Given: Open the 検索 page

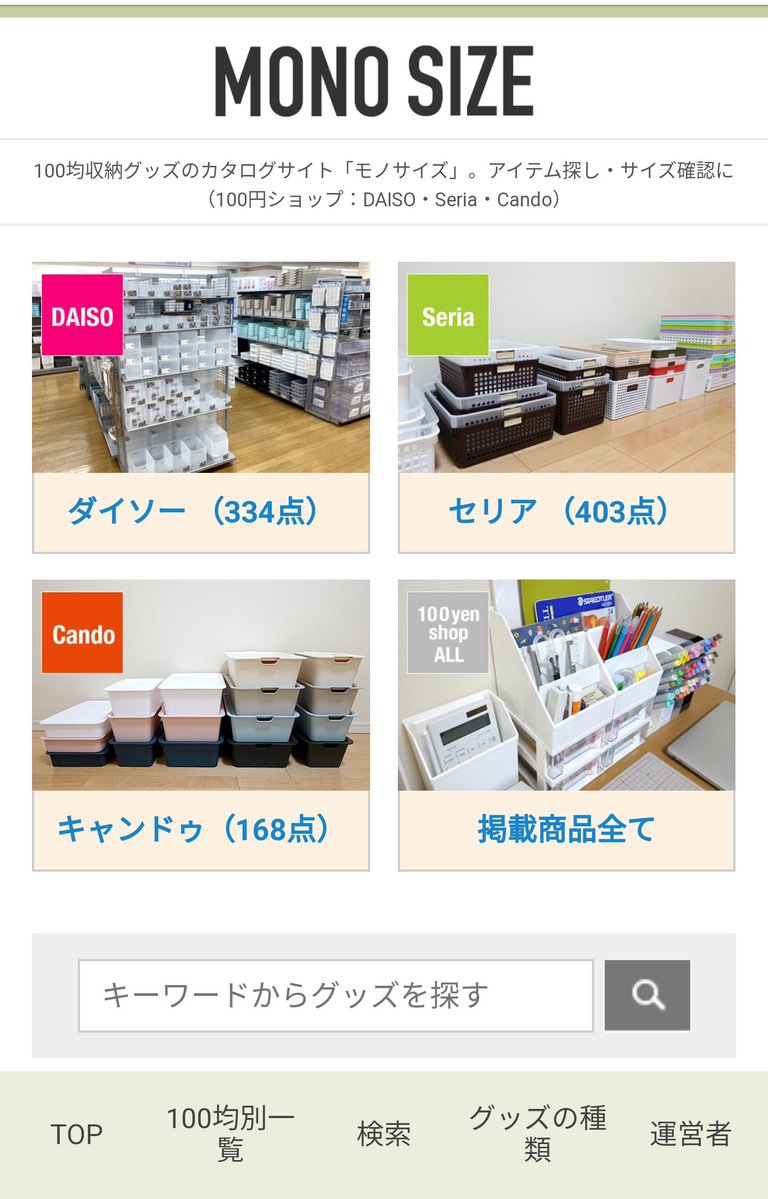Looking at the screenshot, I should click(384, 1134).
